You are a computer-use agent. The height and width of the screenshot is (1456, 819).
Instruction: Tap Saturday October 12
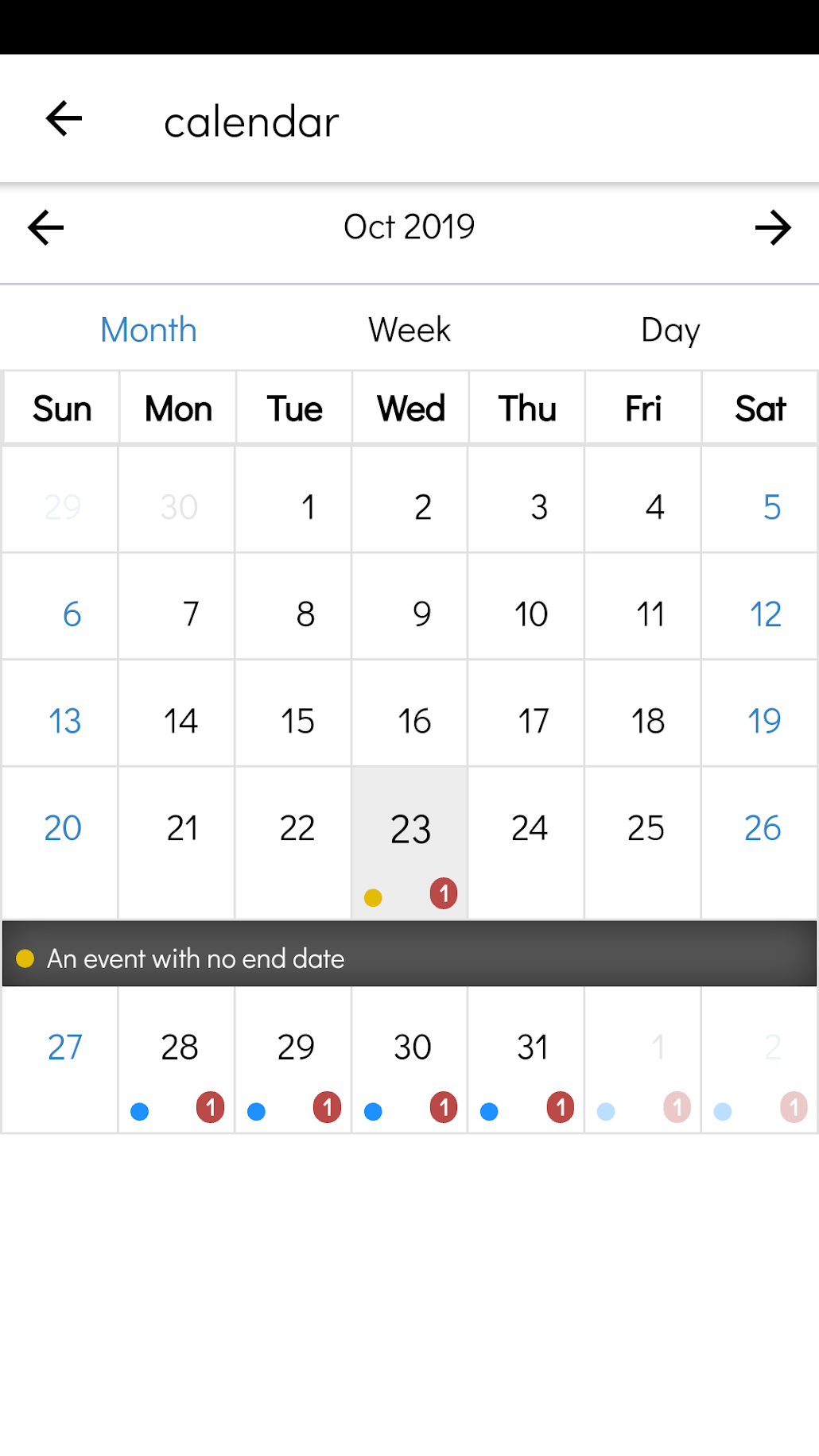759,607
